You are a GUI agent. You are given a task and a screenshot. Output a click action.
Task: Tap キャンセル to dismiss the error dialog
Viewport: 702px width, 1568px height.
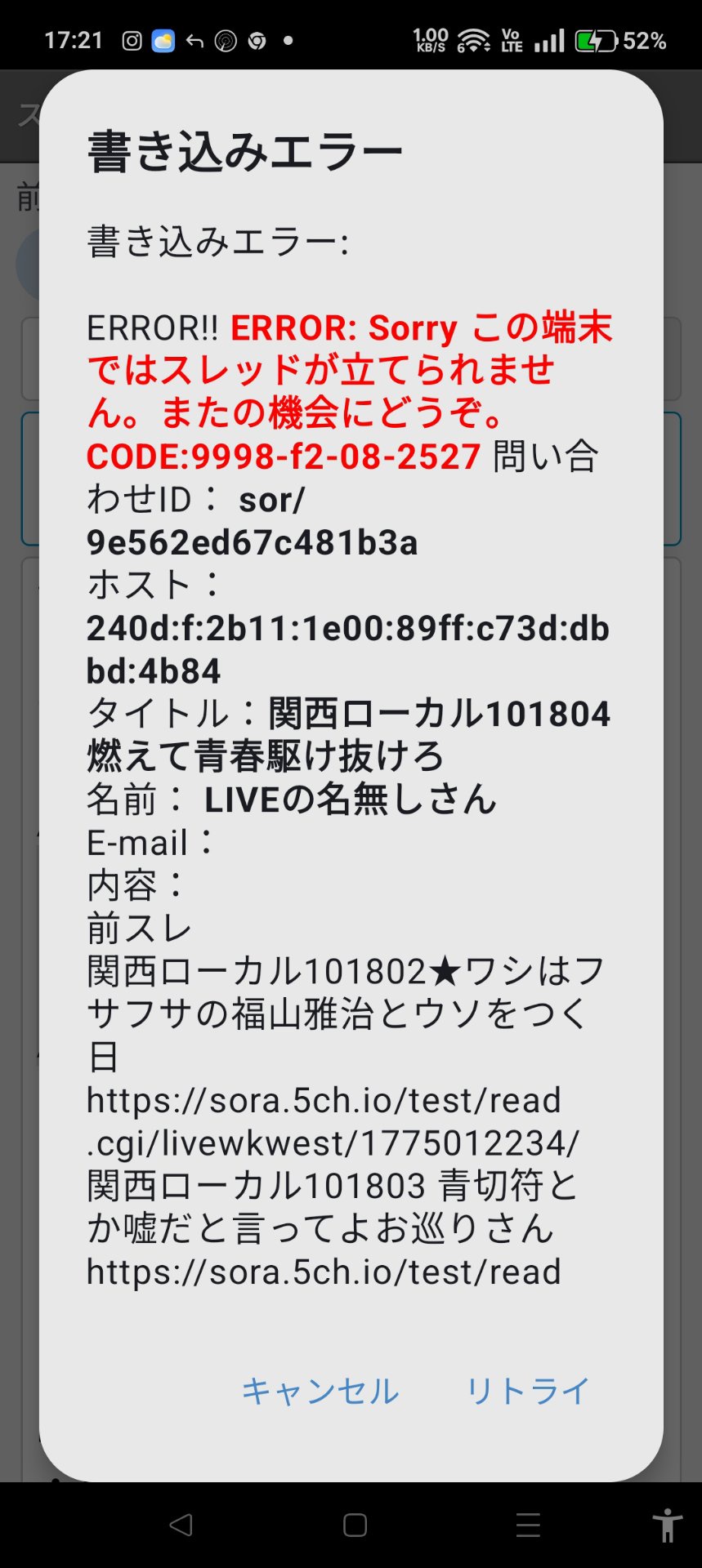pos(320,1391)
